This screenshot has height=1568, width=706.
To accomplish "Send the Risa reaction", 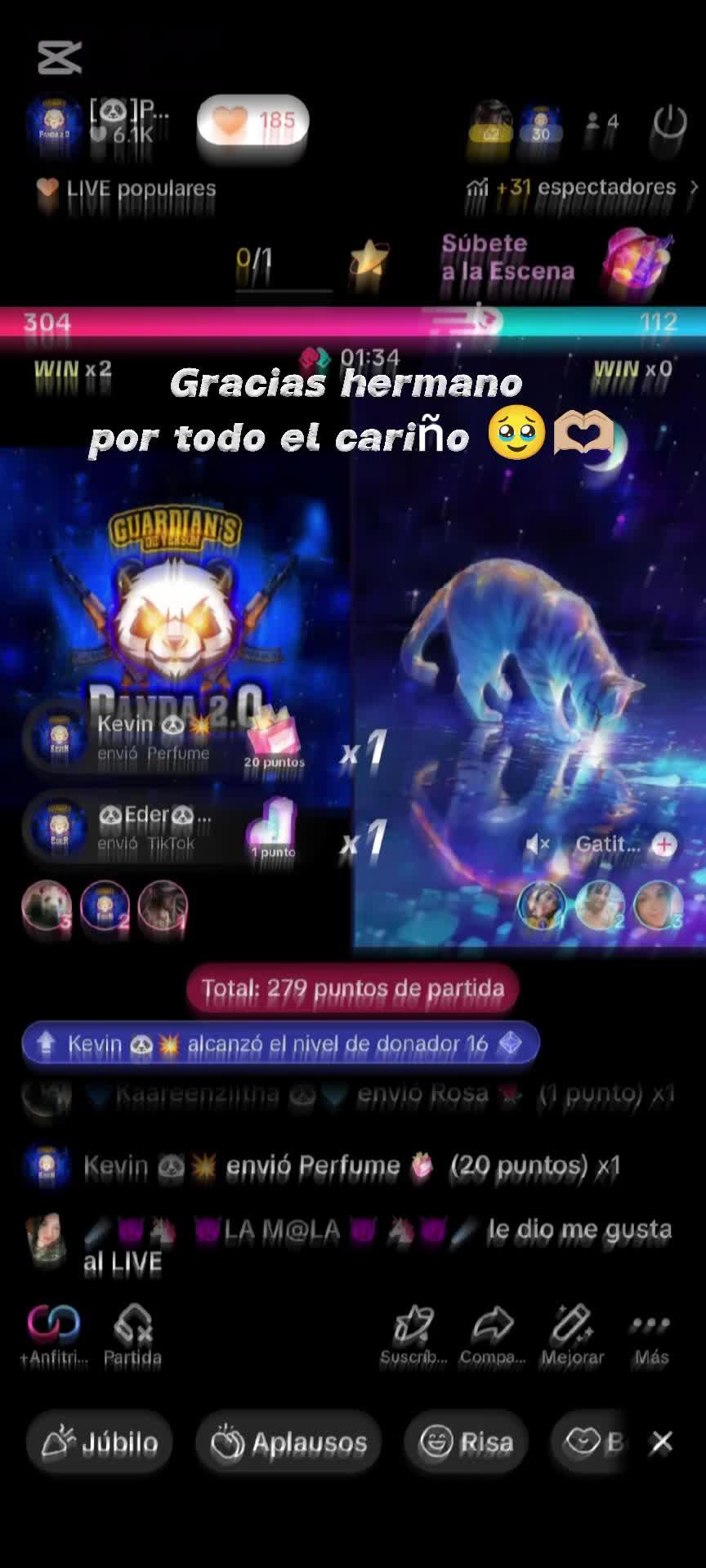I will pos(466,1443).
